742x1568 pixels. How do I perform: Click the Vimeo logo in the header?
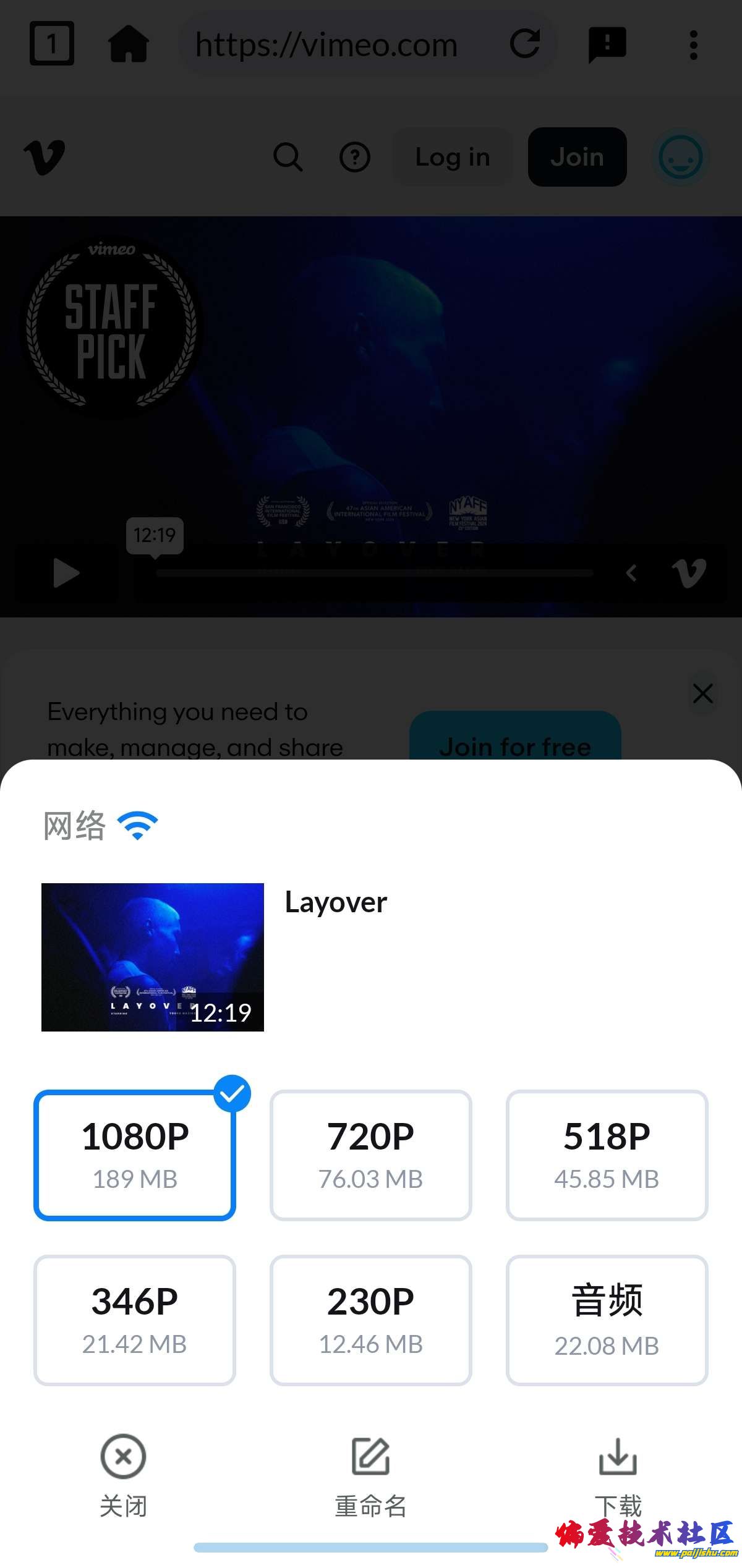tap(43, 157)
